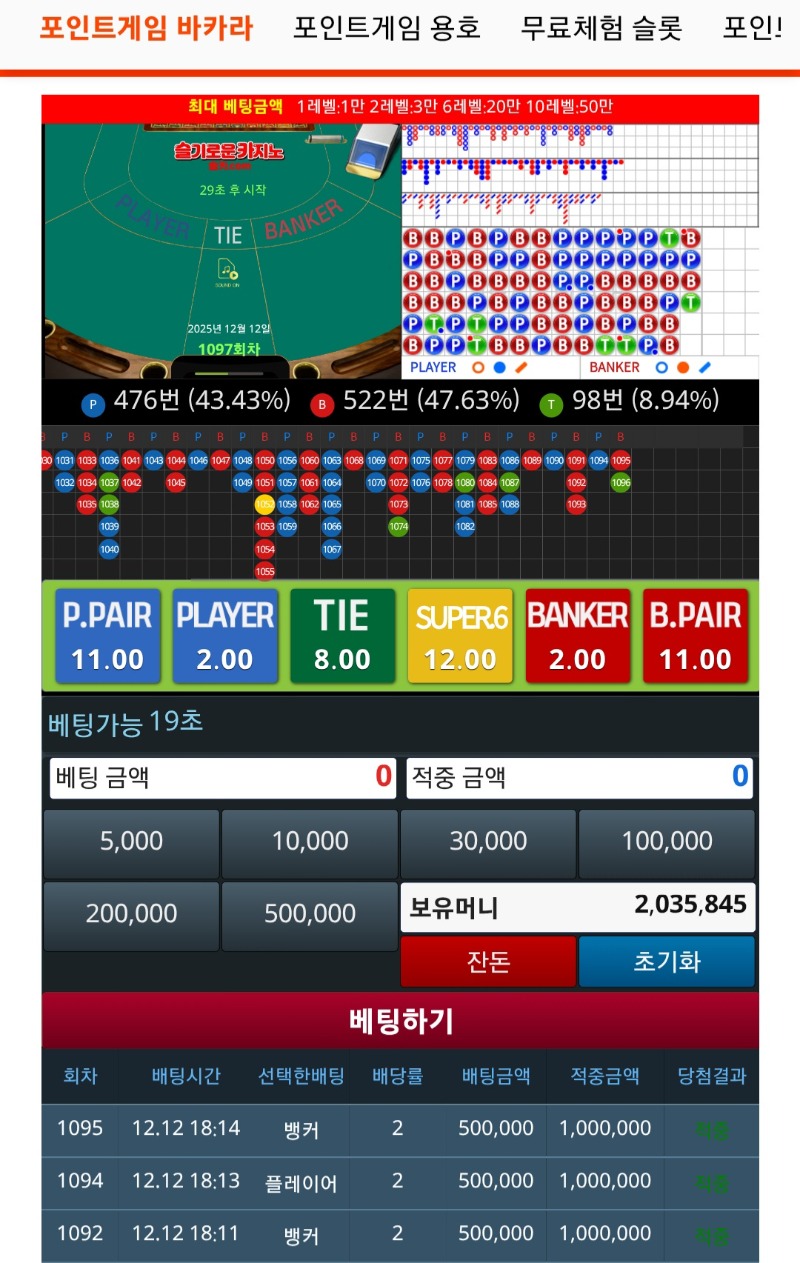
Task: Reset bet with 초기화
Action: (667, 961)
